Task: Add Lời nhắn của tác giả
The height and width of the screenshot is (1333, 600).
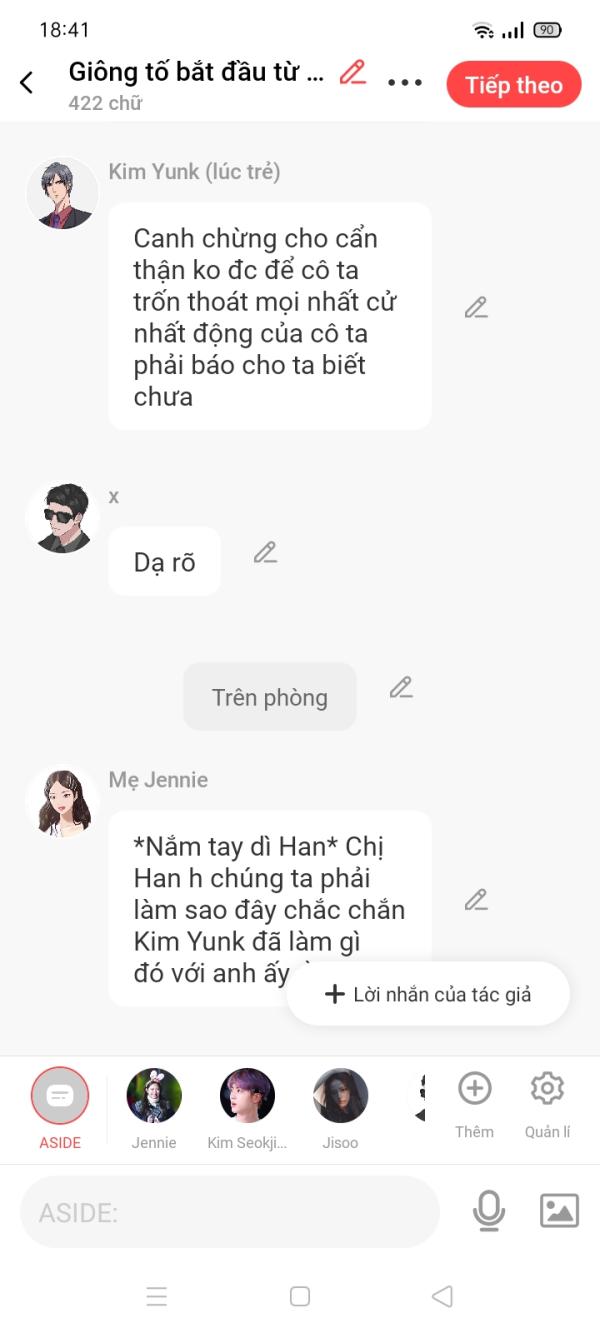Action: pos(428,994)
